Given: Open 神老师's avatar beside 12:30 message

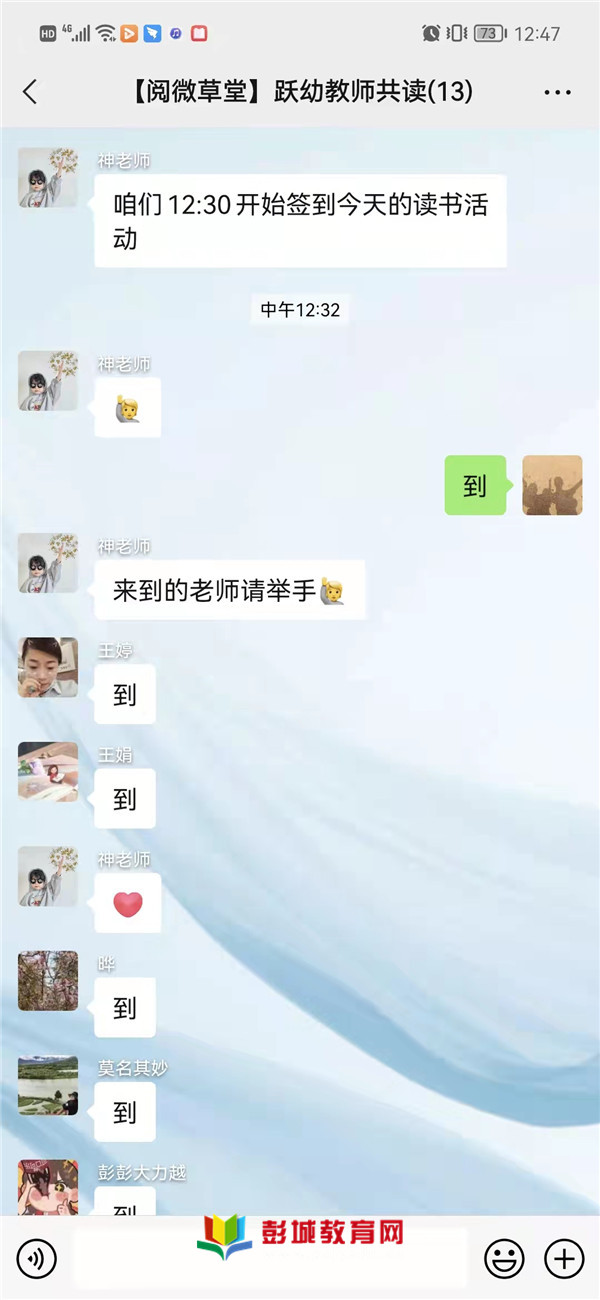Looking at the screenshot, I should pos(48,177).
